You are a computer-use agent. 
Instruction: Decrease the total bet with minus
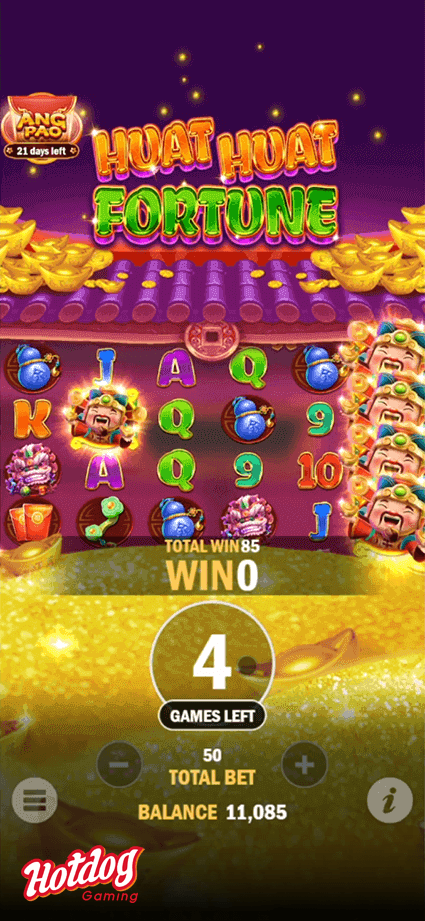[119, 764]
